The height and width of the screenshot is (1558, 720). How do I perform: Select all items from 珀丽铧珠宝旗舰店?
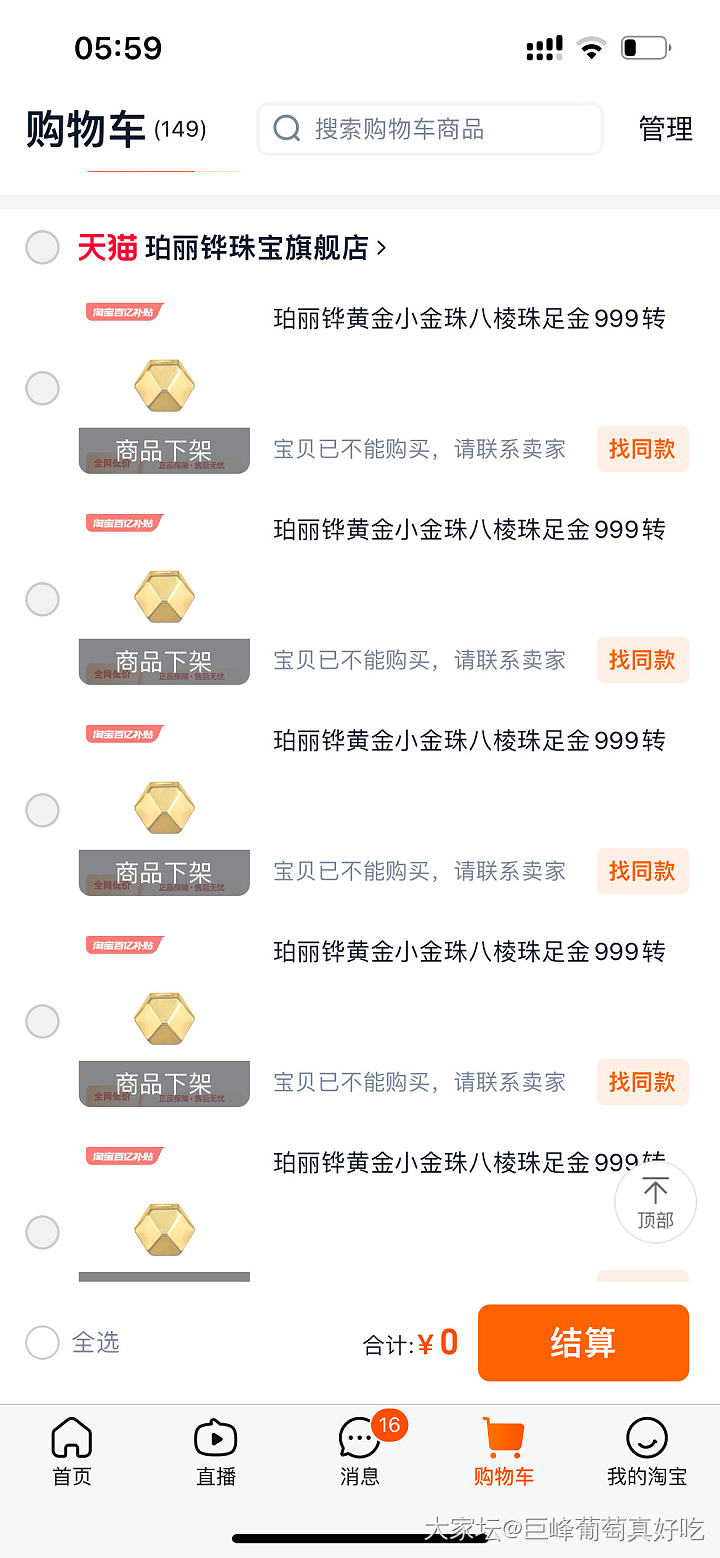click(x=42, y=247)
